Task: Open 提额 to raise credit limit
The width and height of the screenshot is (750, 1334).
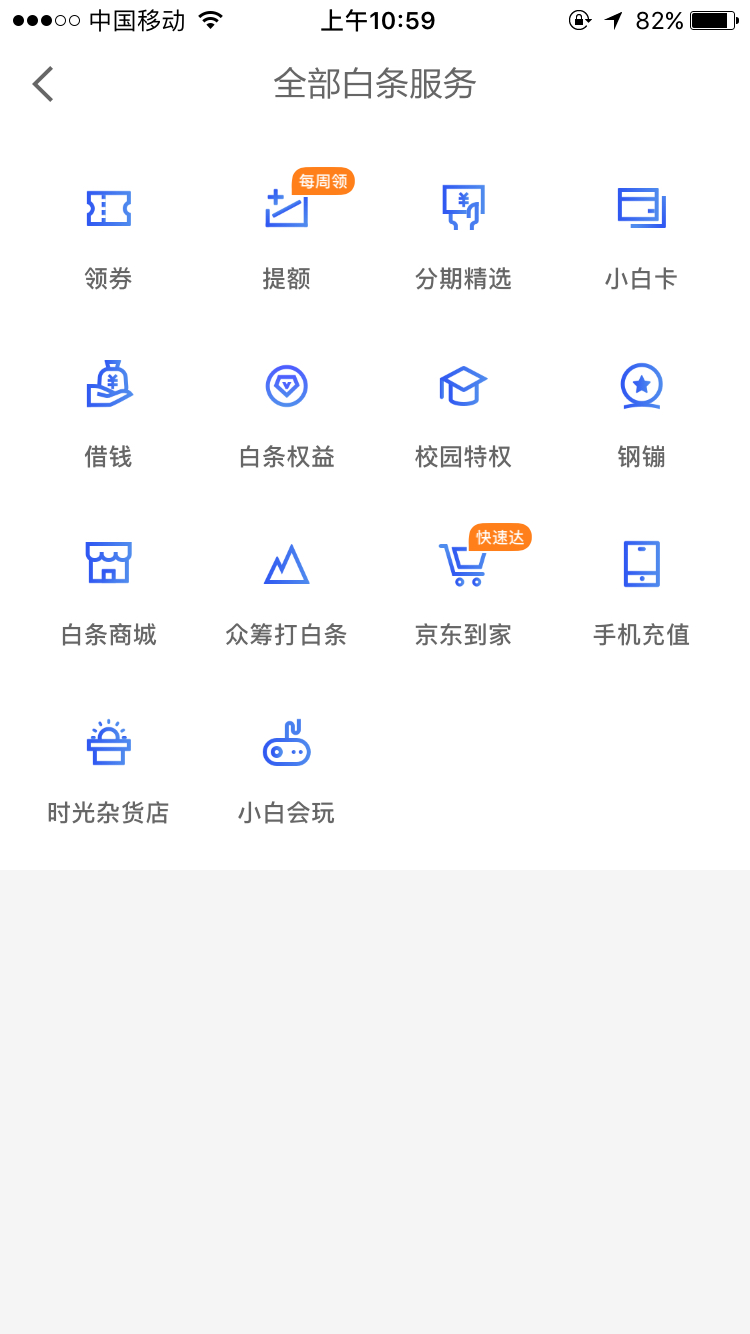Action: tap(286, 235)
